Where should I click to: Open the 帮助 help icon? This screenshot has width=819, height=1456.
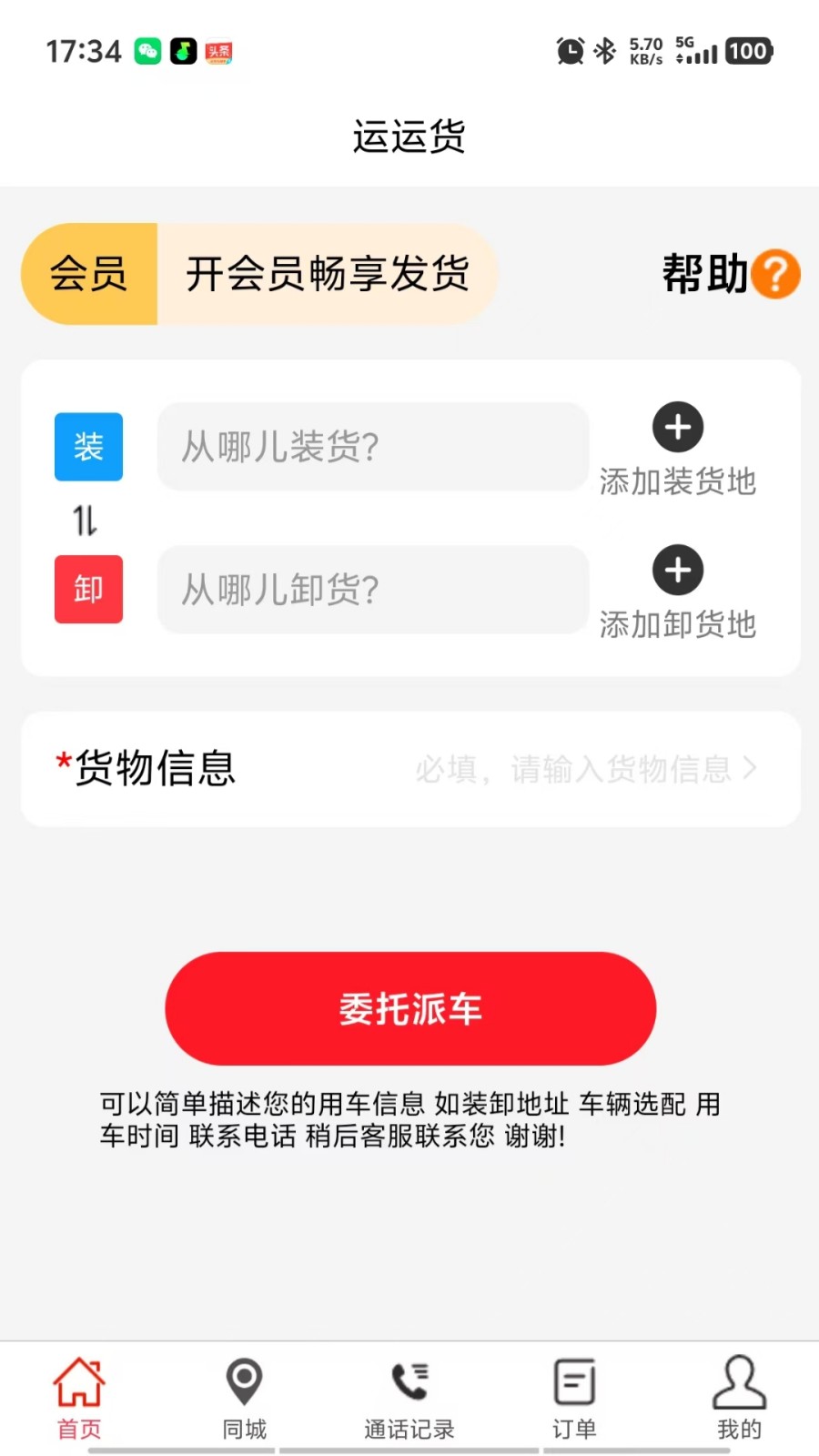[775, 274]
